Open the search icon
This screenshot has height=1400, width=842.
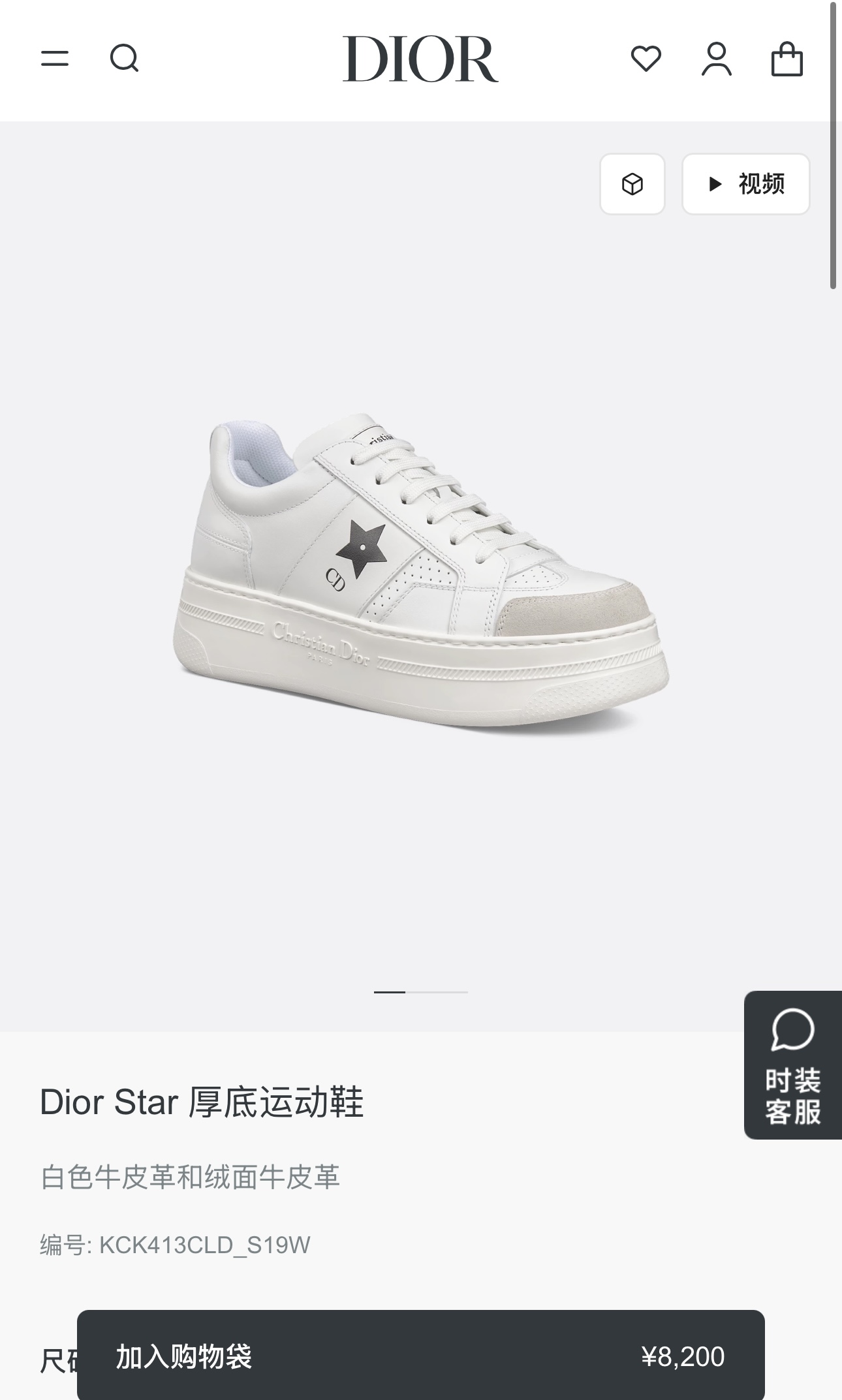click(124, 59)
